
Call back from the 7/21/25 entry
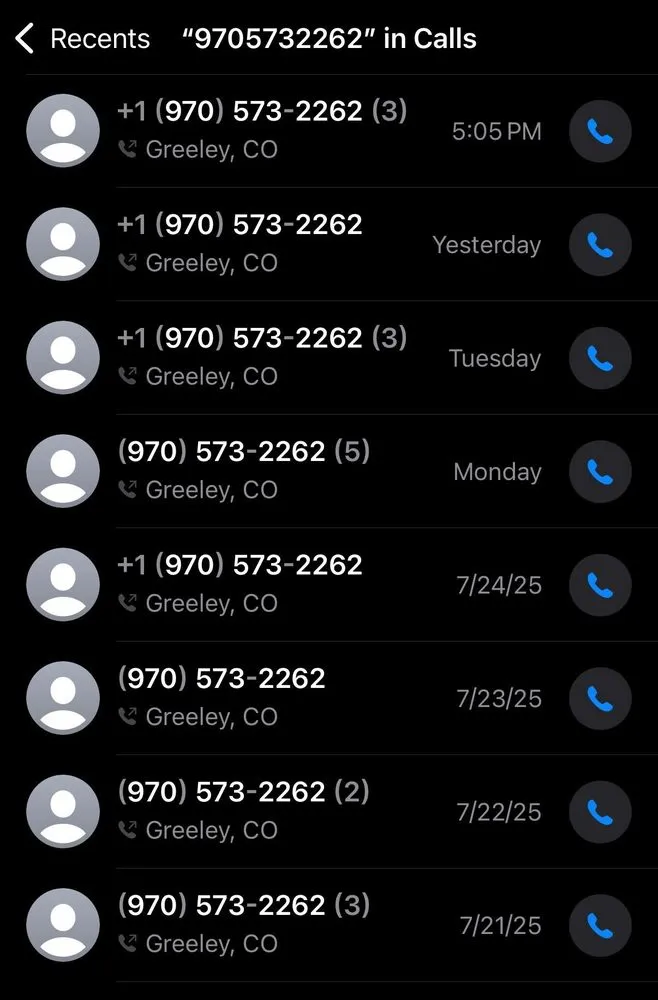point(600,926)
